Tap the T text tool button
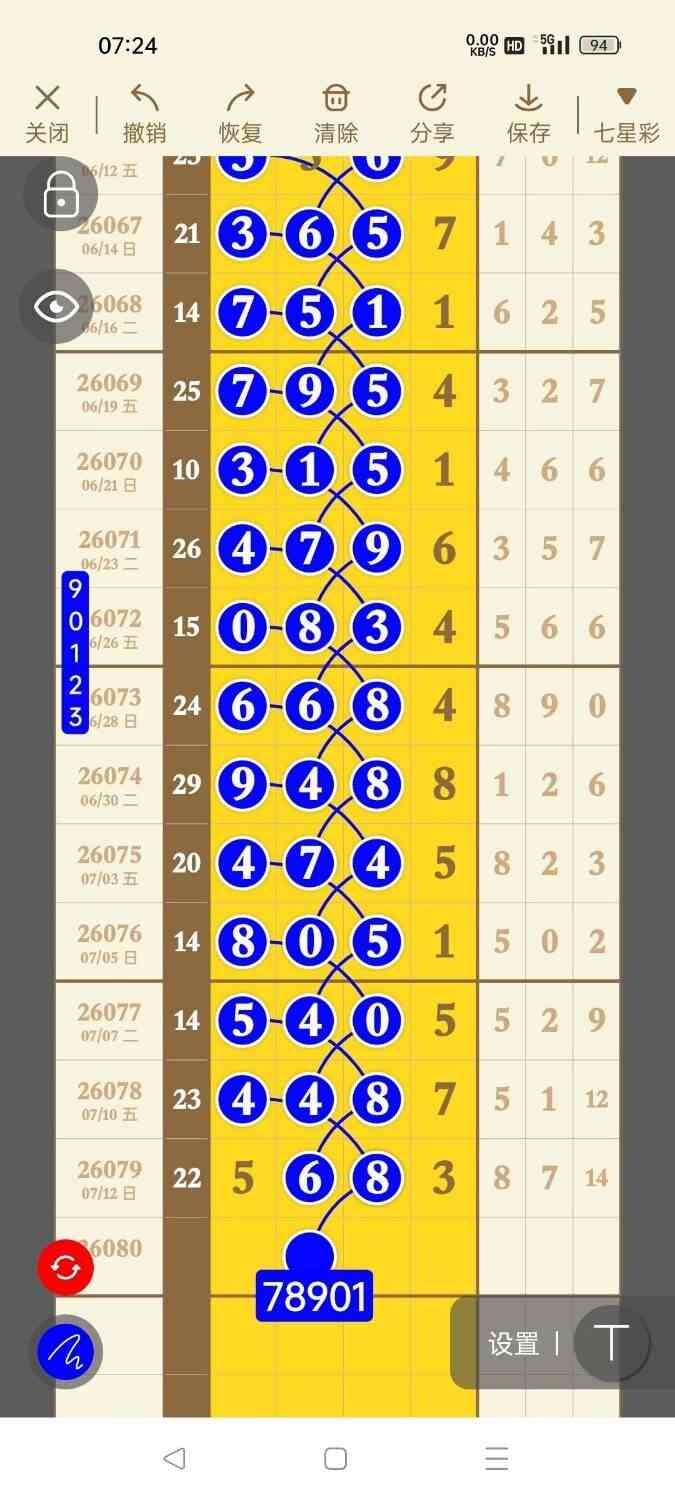 click(611, 1343)
